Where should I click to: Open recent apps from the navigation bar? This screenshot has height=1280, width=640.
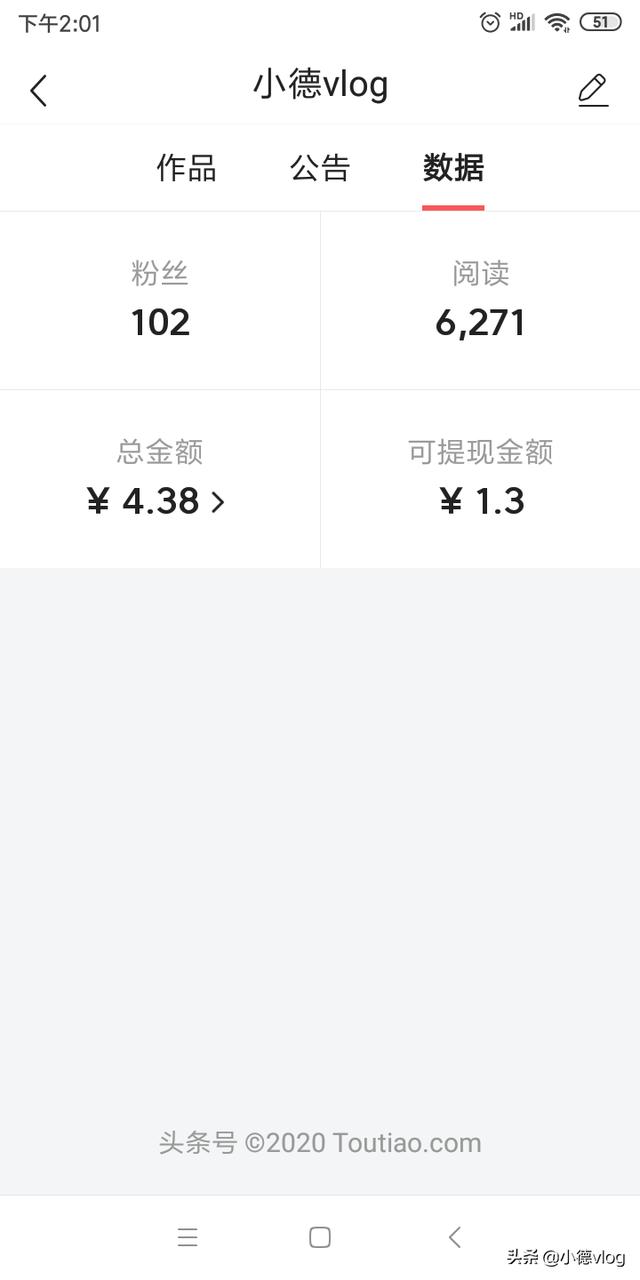pyautogui.click(x=187, y=1237)
